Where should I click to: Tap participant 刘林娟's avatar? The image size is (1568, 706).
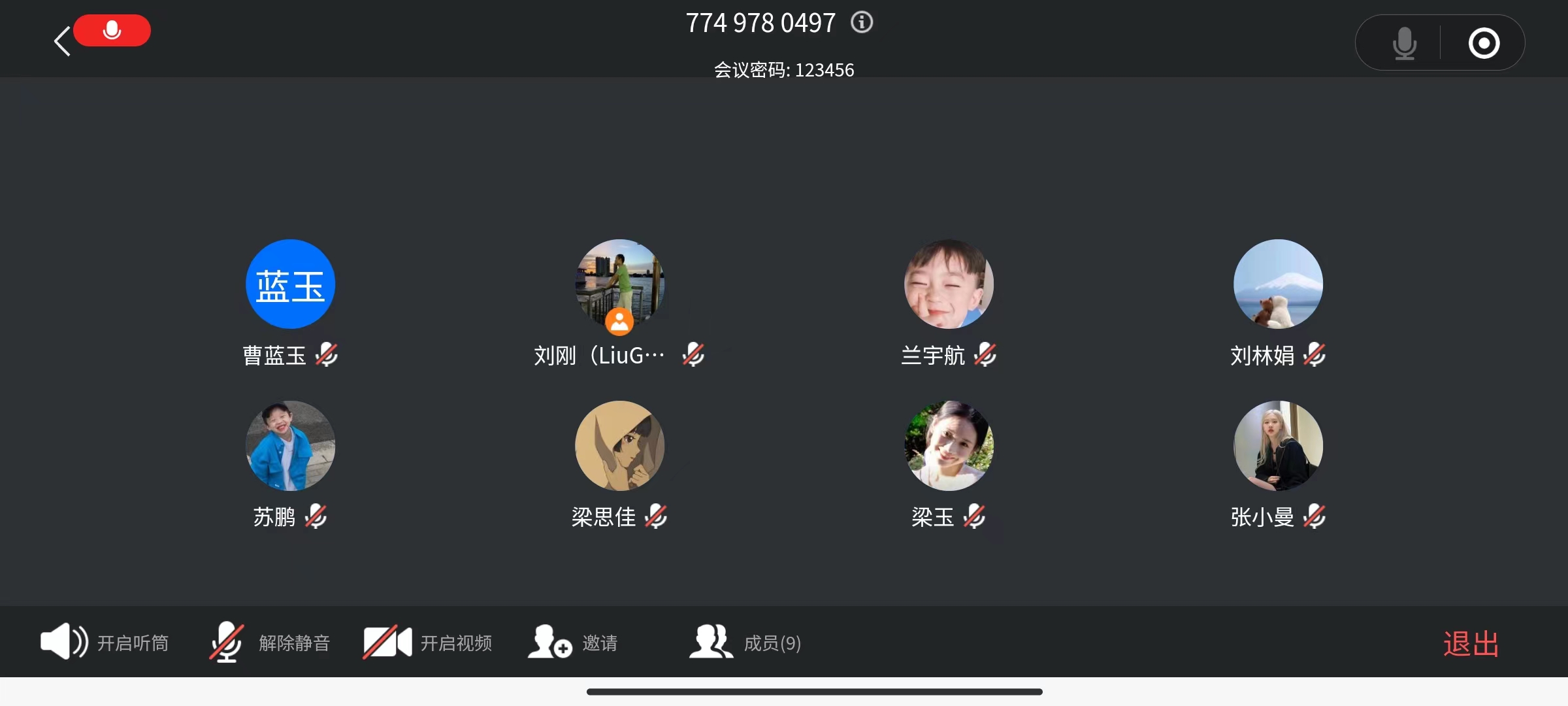click(1278, 284)
